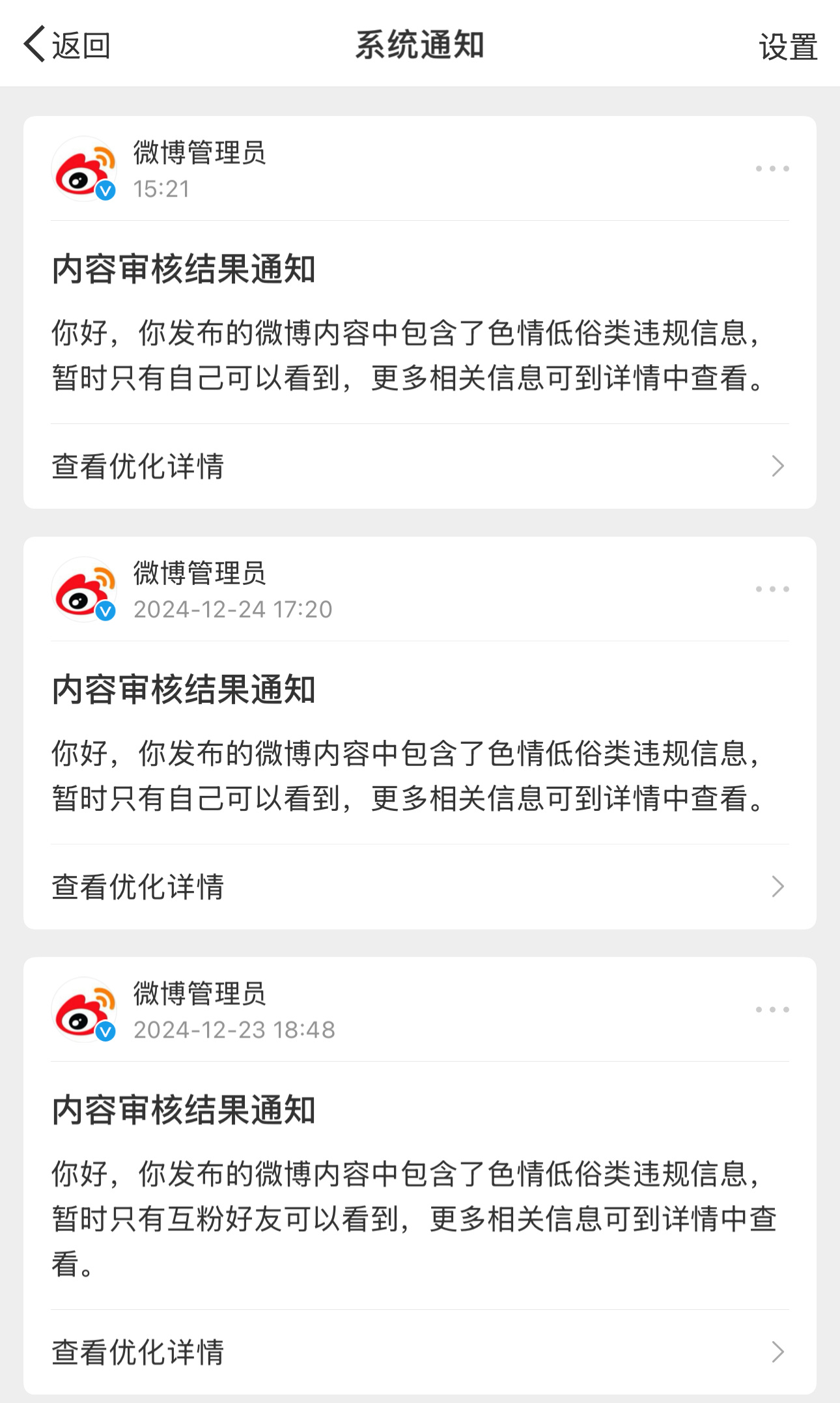Open the three-dot menu on the 2024-12-23 notice
840x1403 pixels.
772,1010
